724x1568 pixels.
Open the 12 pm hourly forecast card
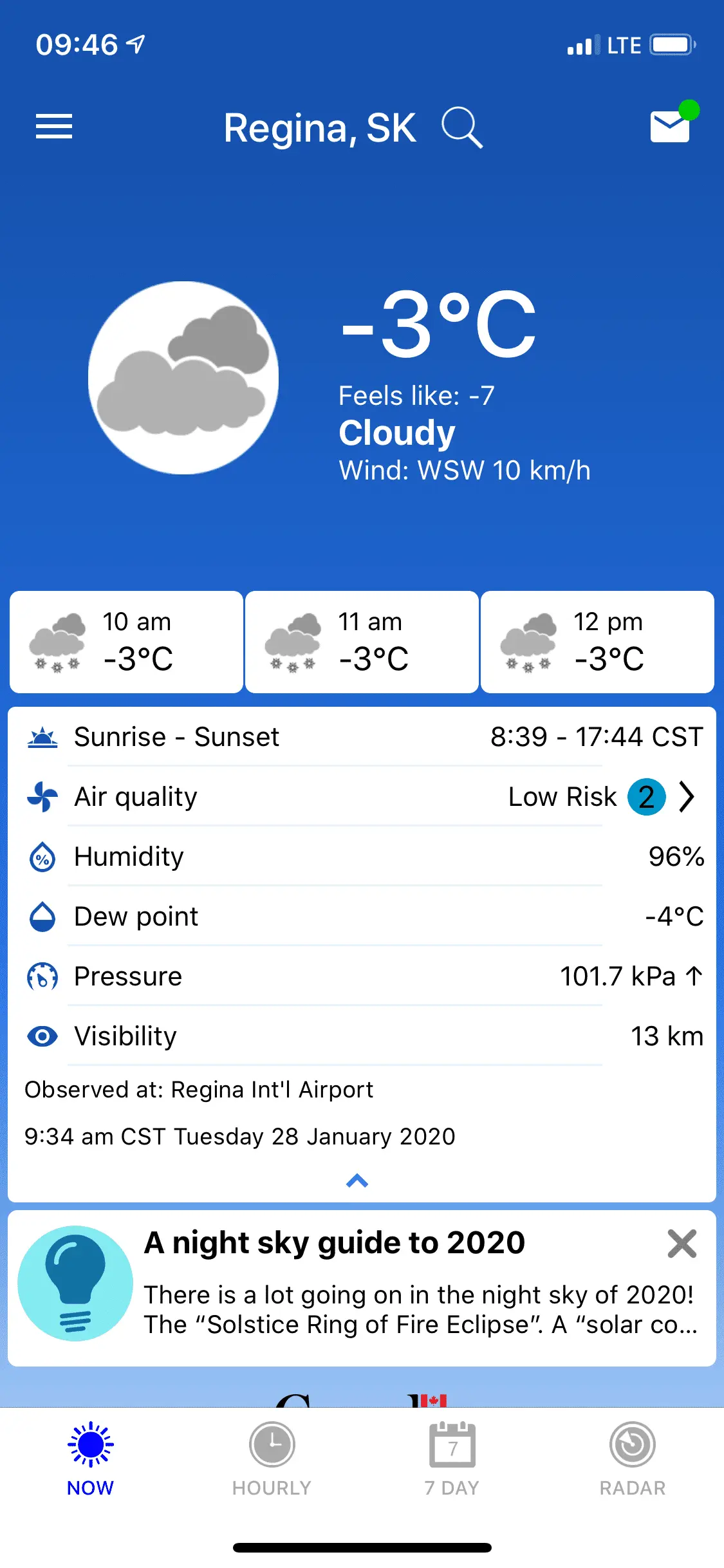coord(597,642)
